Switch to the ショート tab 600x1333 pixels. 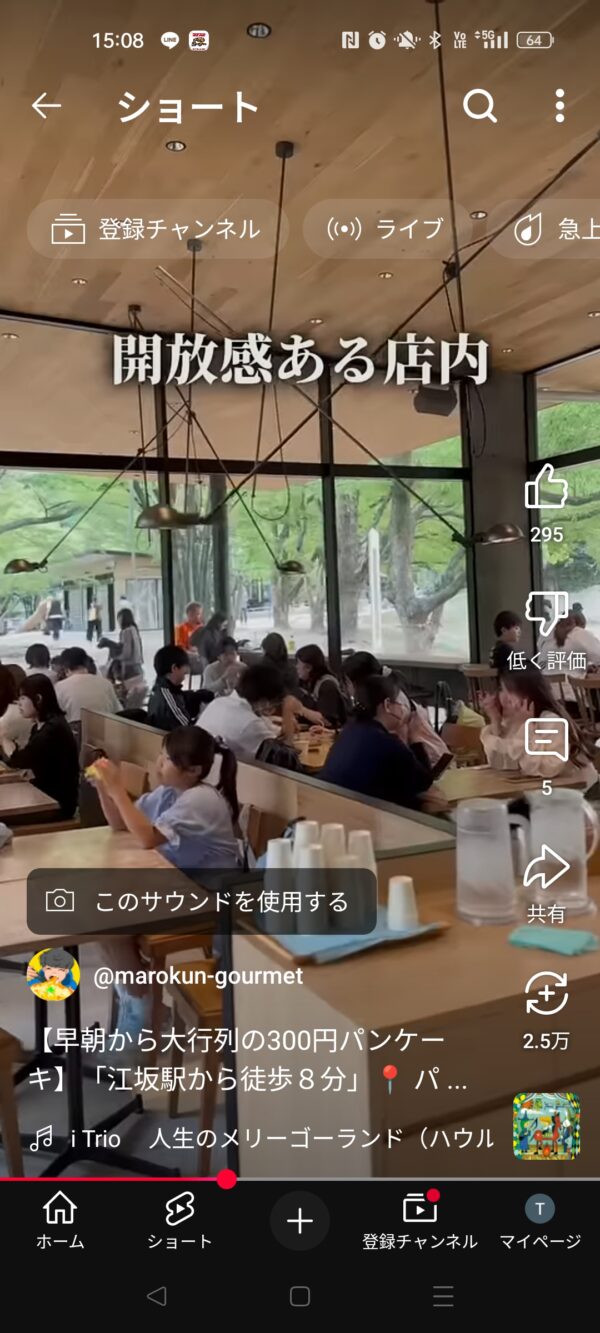click(x=179, y=1220)
